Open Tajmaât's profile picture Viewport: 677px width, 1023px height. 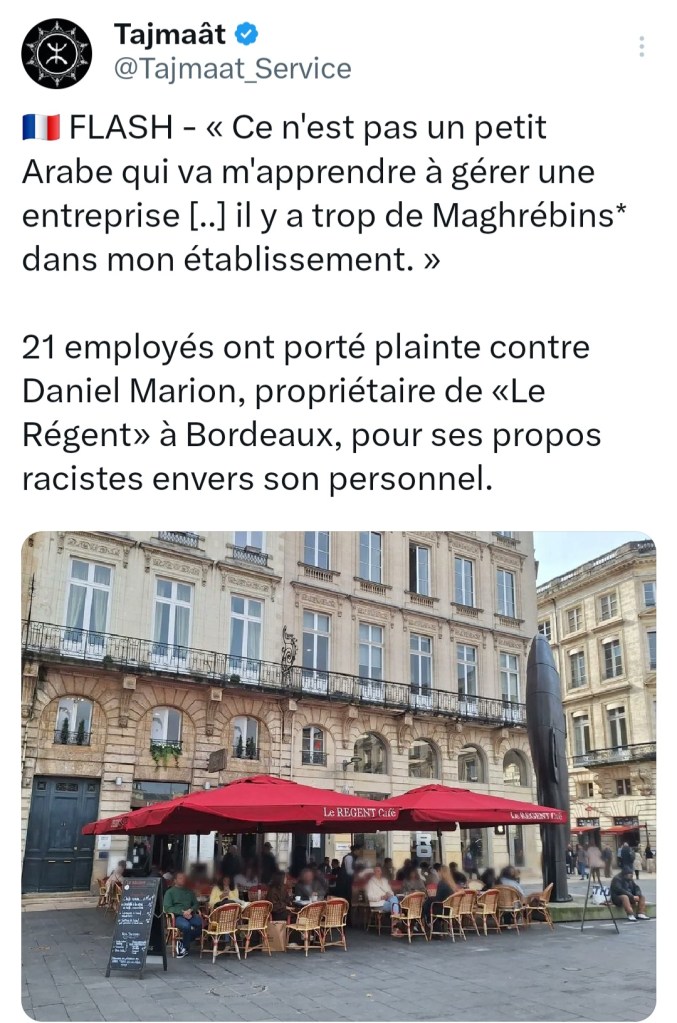56,53
